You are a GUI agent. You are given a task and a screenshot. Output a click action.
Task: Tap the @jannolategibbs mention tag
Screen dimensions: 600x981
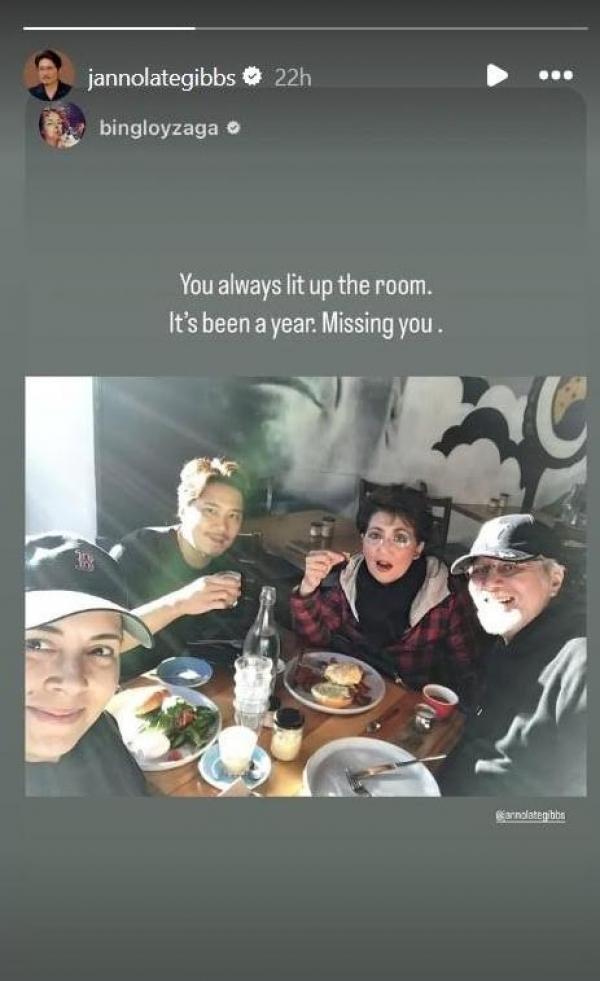tap(530, 816)
